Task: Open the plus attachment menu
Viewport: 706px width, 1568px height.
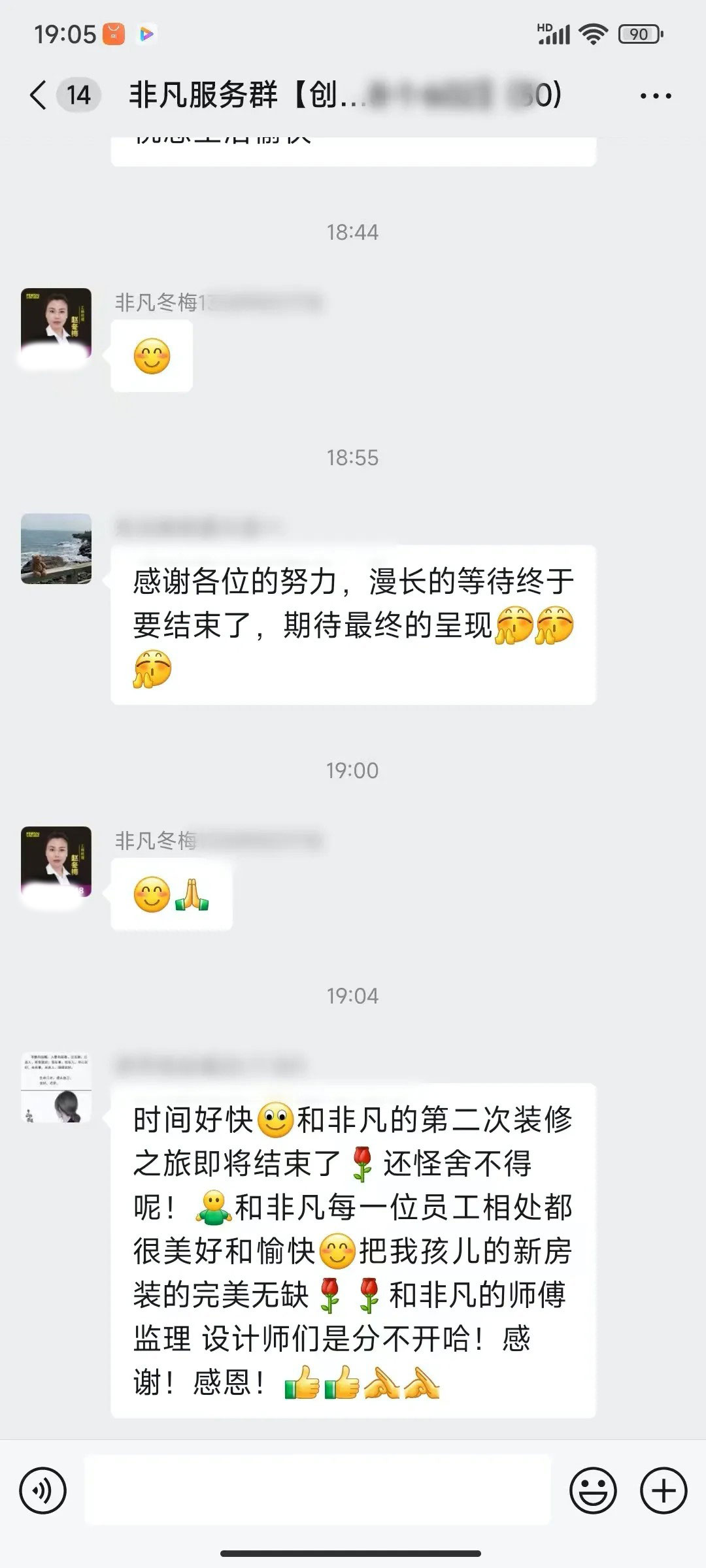Action: (664, 1490)
